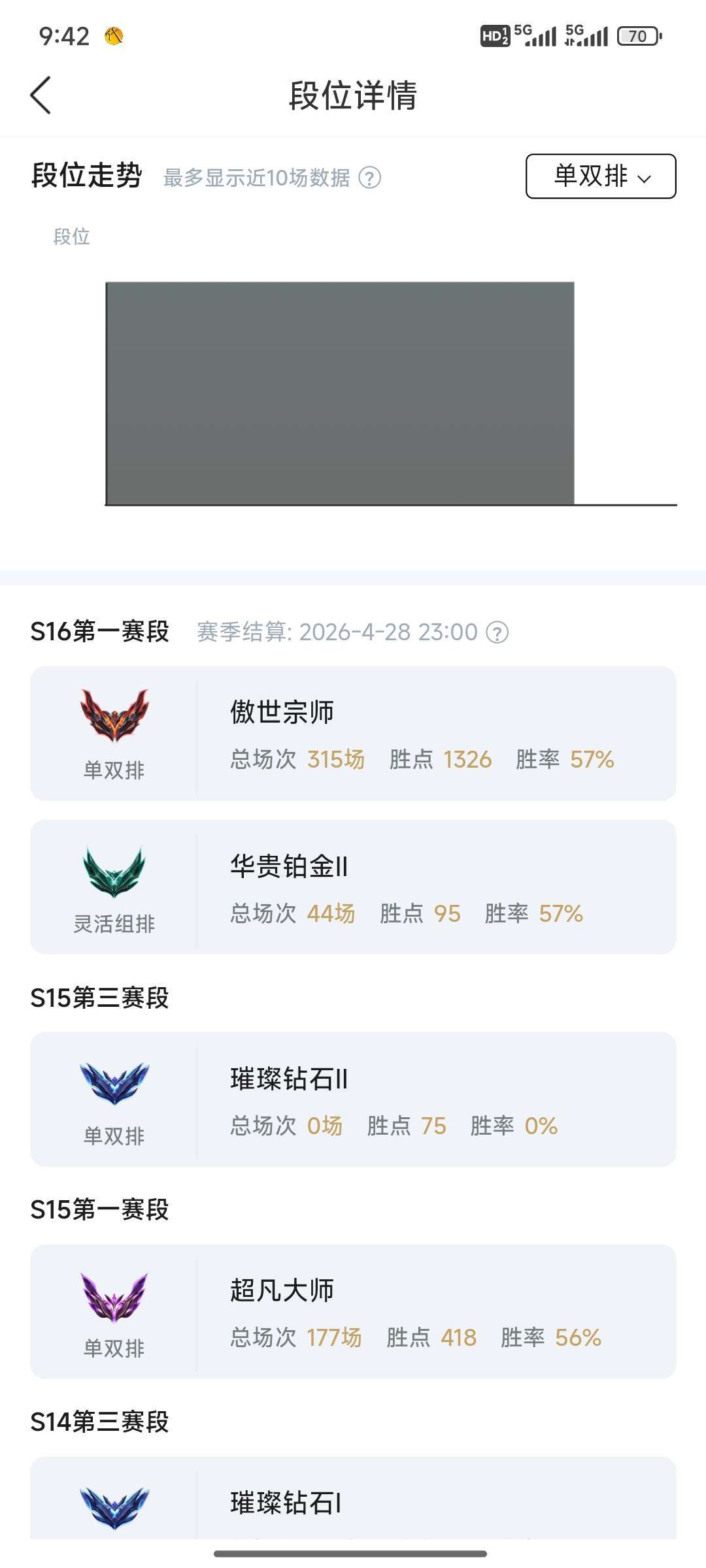Screen dimensions: 706x1568
Task: Go back from 段位详情 page
Action: (41, 95)
